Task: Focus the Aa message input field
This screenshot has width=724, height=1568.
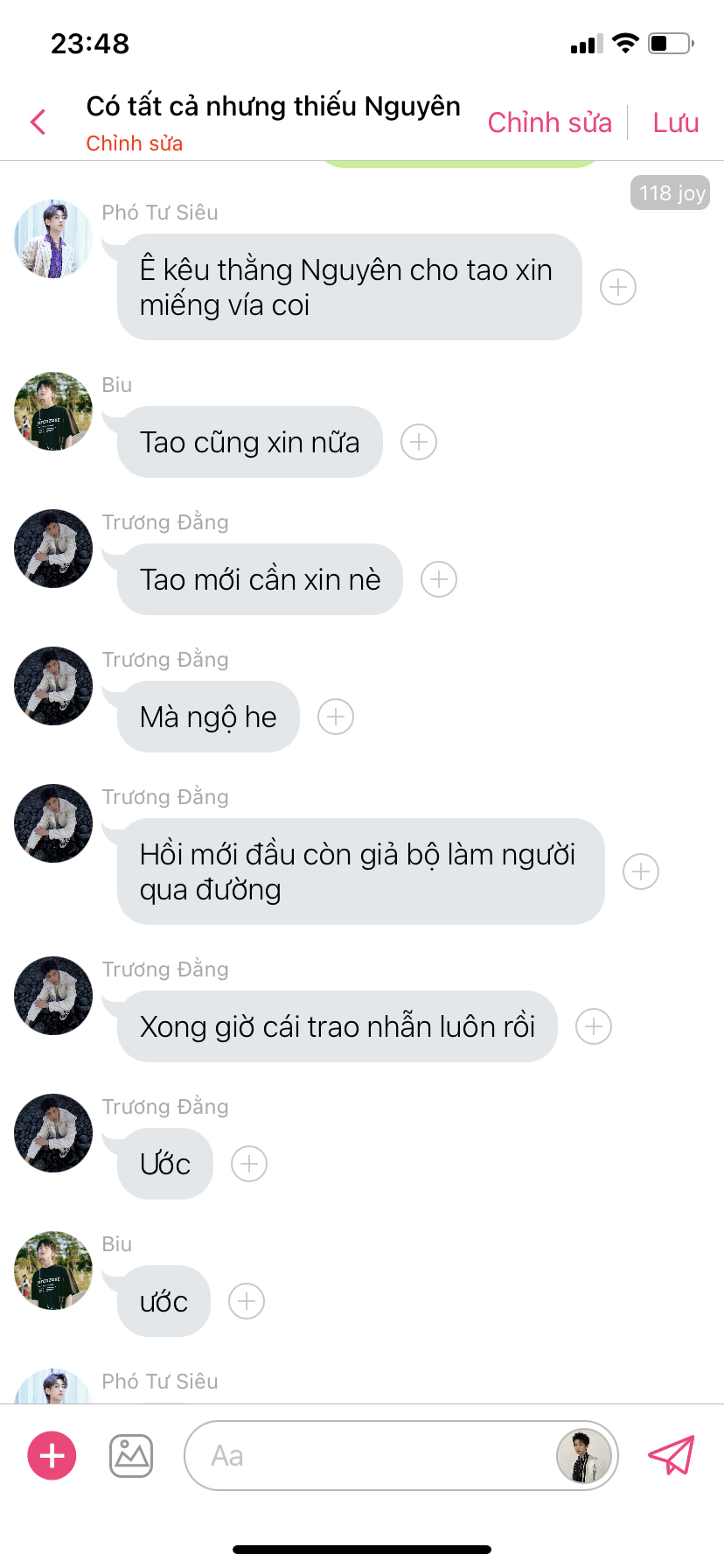Action: [x=367, y=1456]
